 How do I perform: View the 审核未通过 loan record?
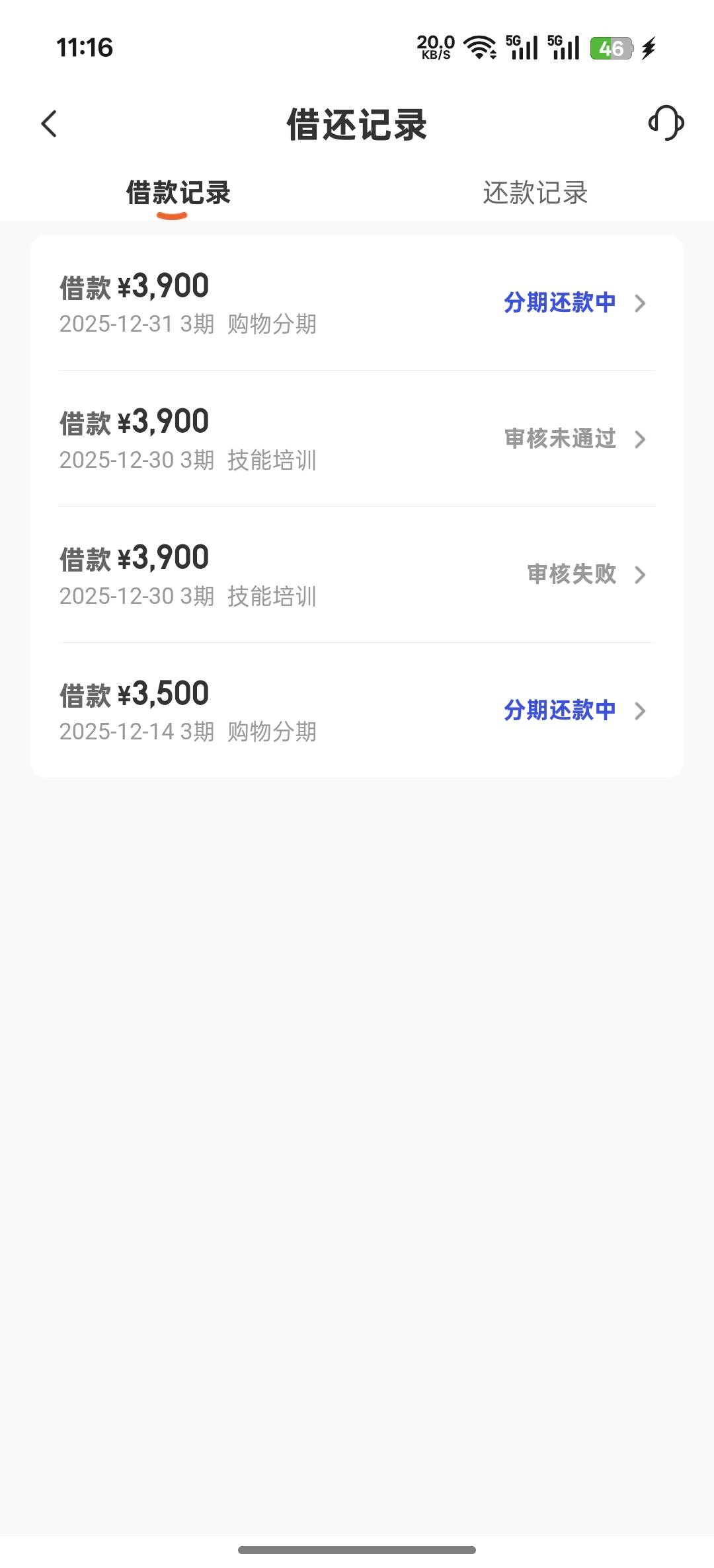click(356, 439)
